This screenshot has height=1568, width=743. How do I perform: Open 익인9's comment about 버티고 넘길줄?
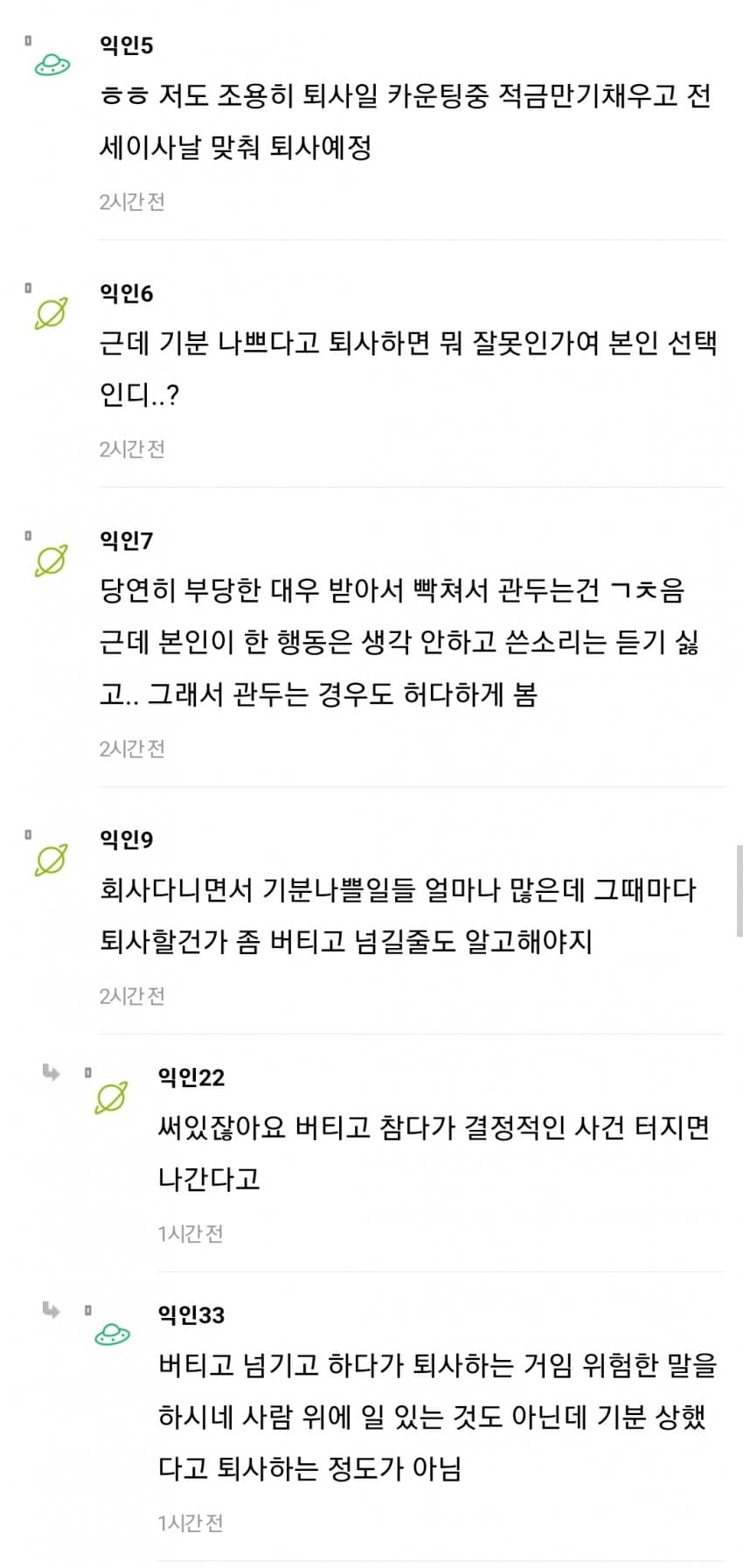coord(398,916)
